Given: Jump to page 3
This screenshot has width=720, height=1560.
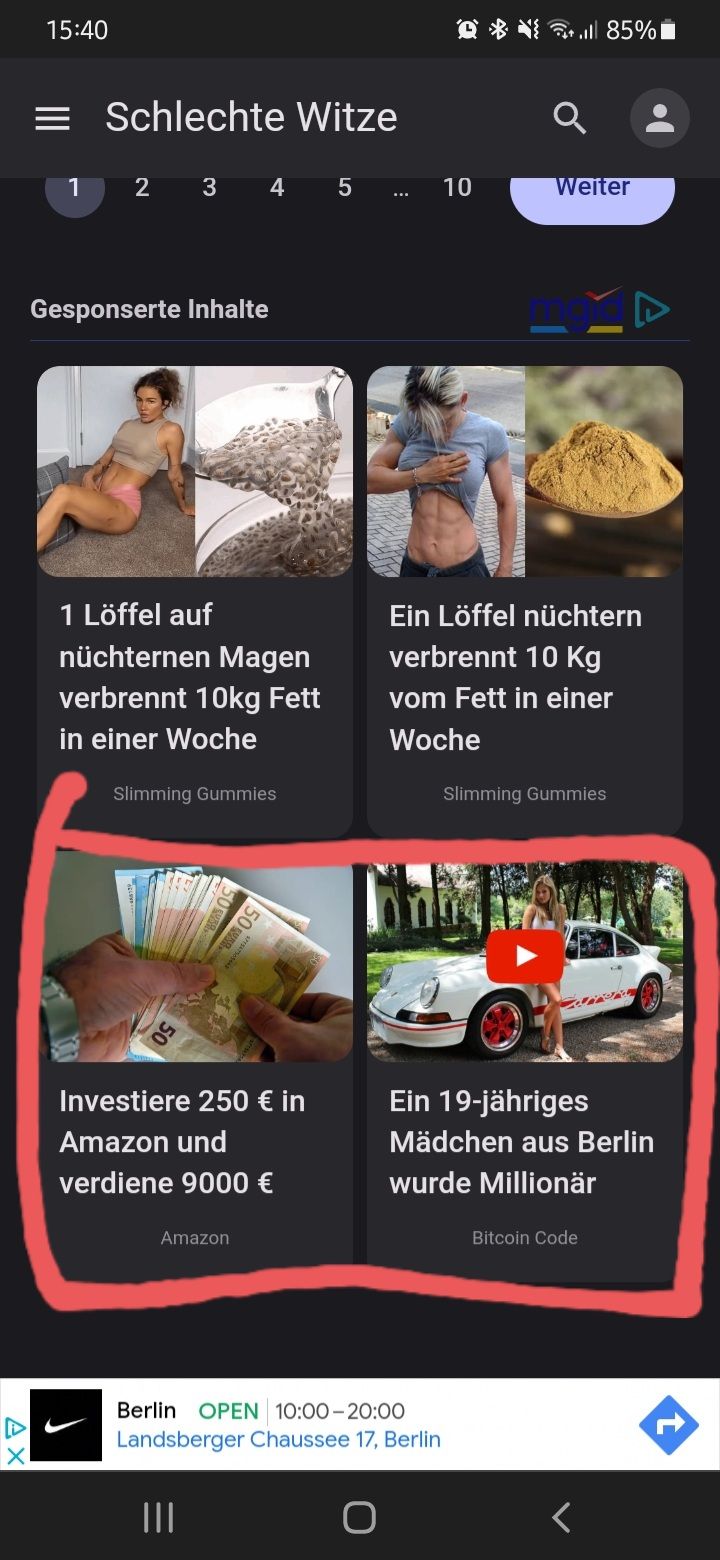Looking at the screenshot, I should (209, 187).
